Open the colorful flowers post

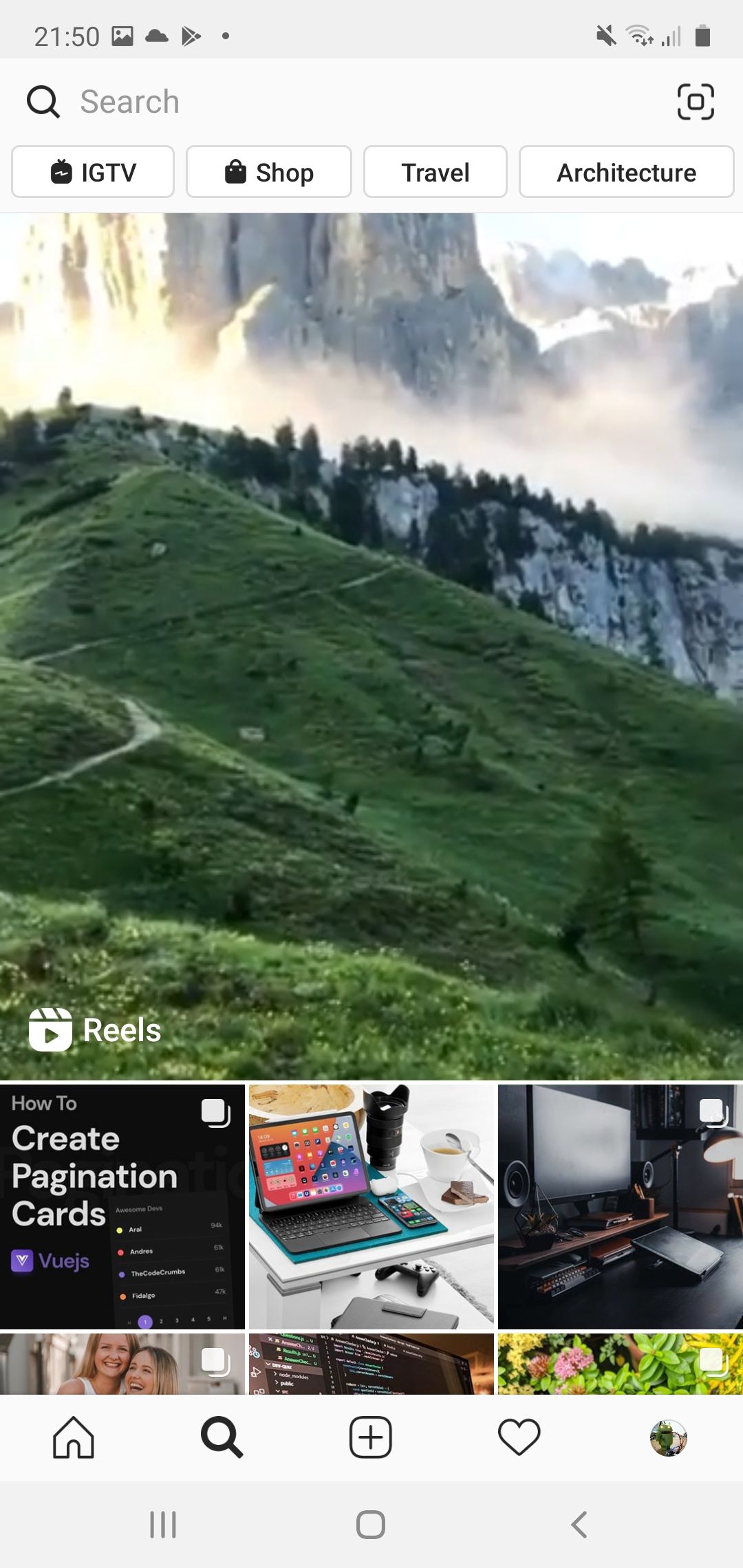tap(621, 1364)
